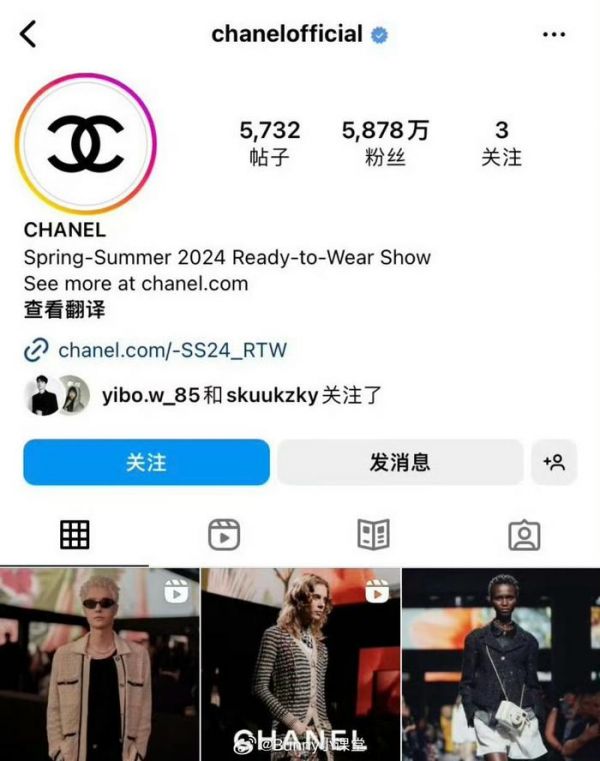Viewport: 600px width, 761px height.
Task: Open the post of the model with a white bag
Action: (501, 665)
